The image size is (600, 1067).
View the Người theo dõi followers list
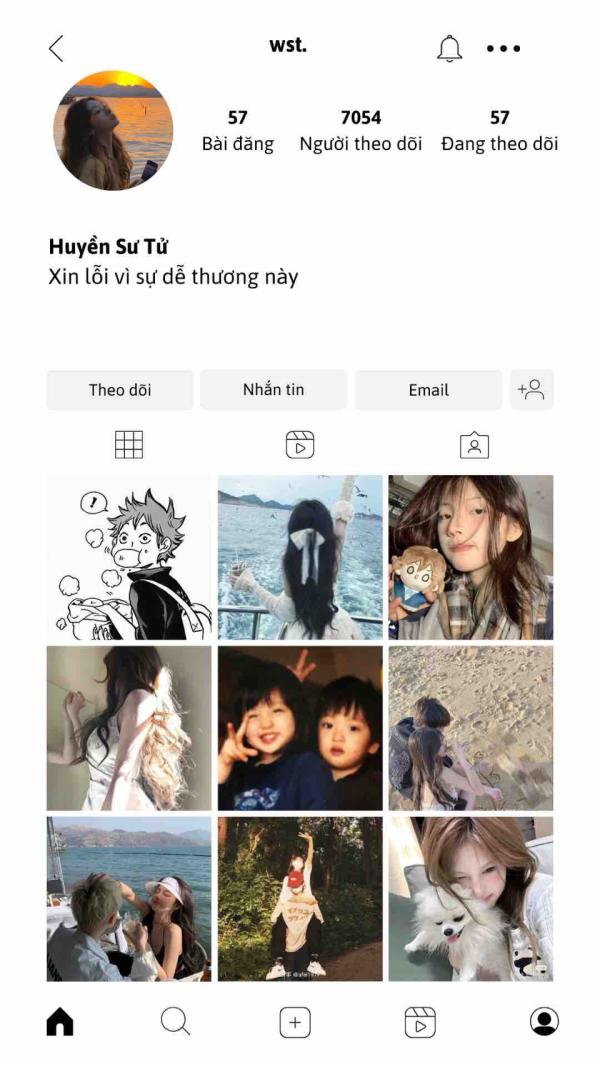(360, 131)
